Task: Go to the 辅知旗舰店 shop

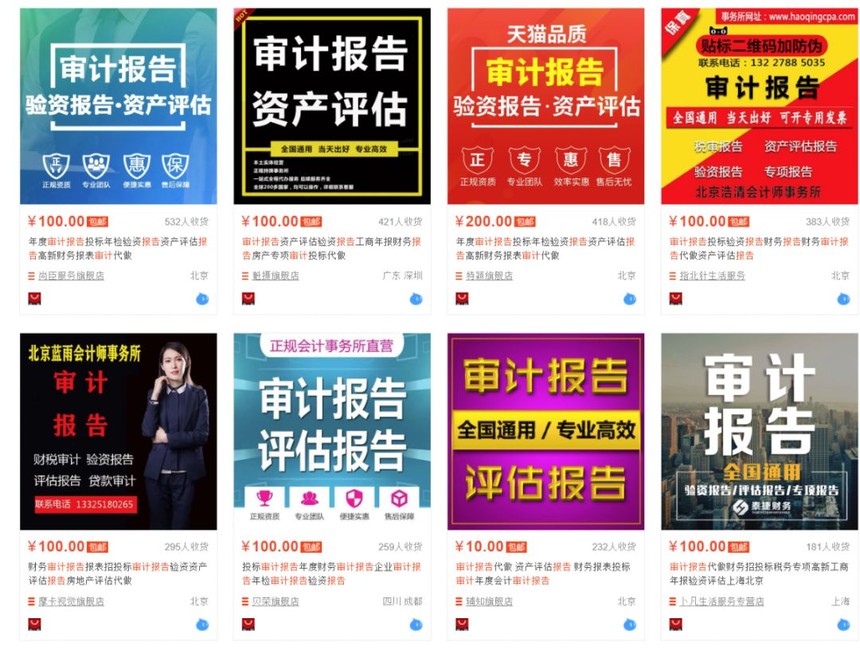Action: (x=489, y=602)
